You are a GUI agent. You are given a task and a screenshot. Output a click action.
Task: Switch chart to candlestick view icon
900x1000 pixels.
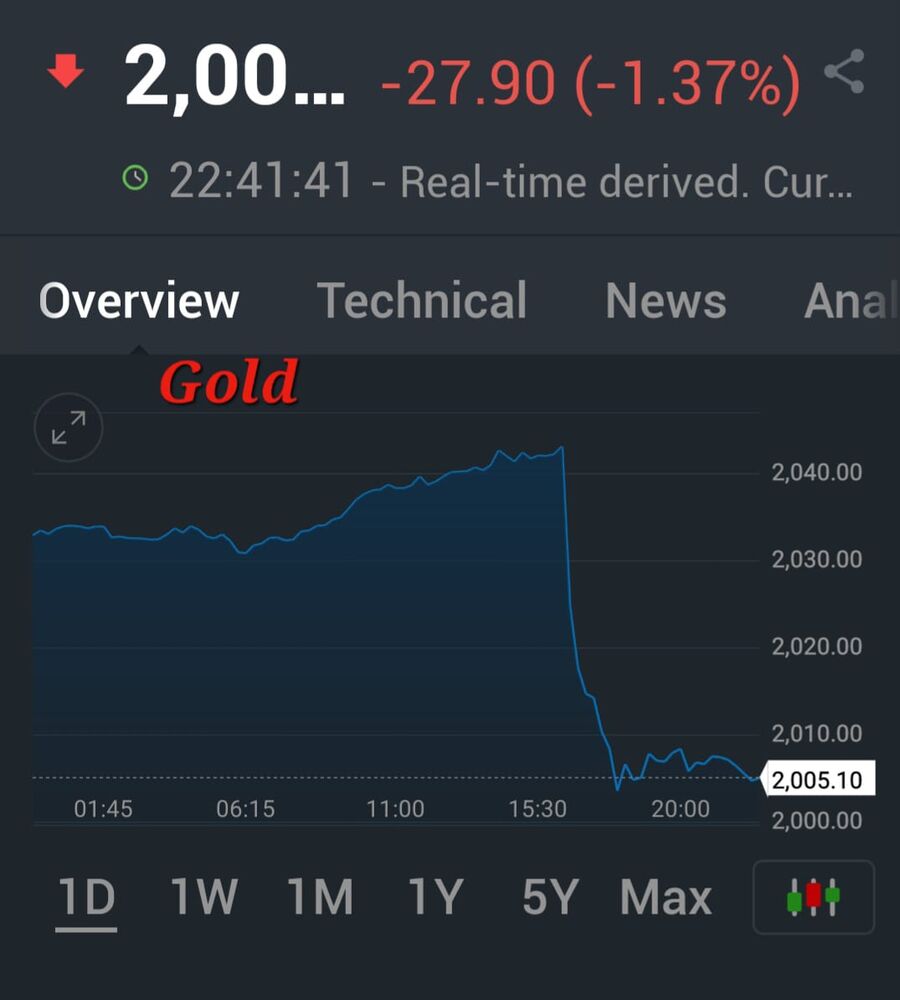(x=815, y=897)
